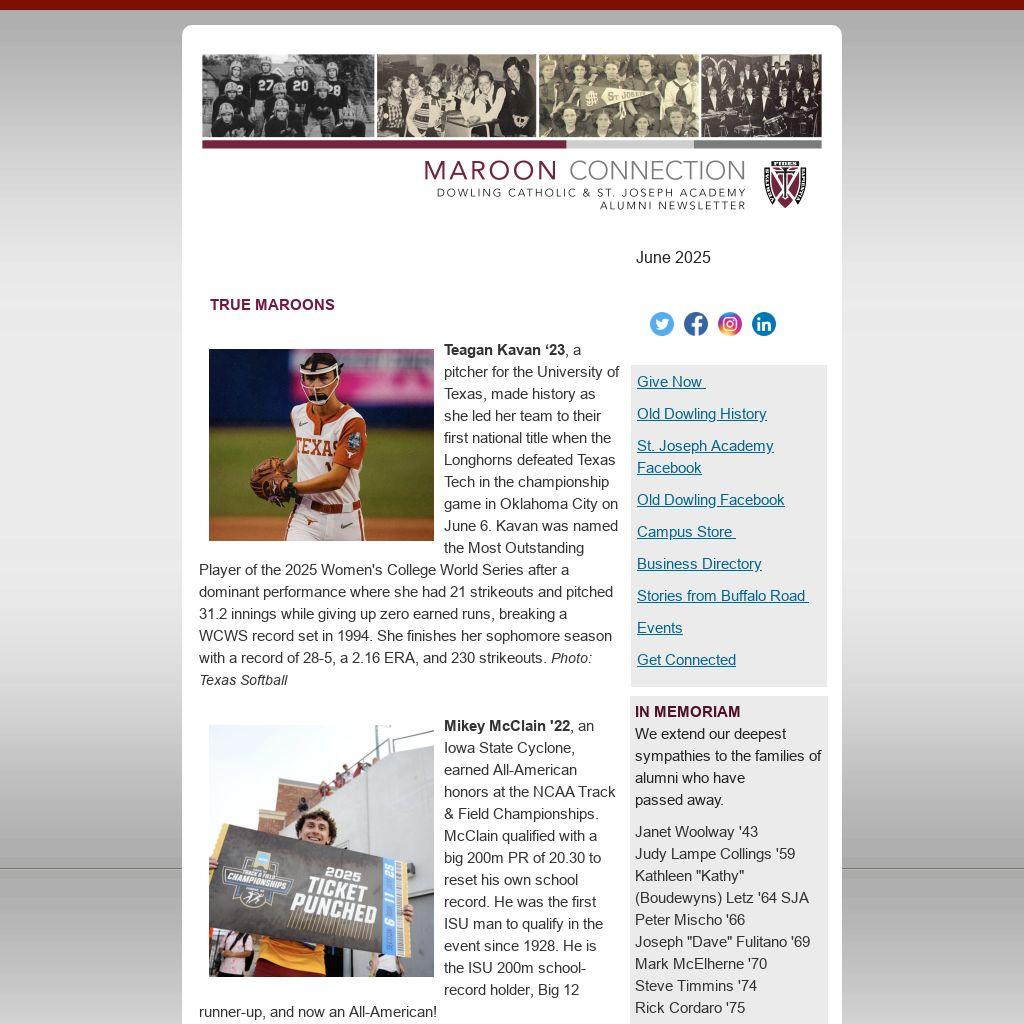This screenshot has width=1024, height=1024.
Task: Tap the Get Connected link
Action: click(686, 660)
